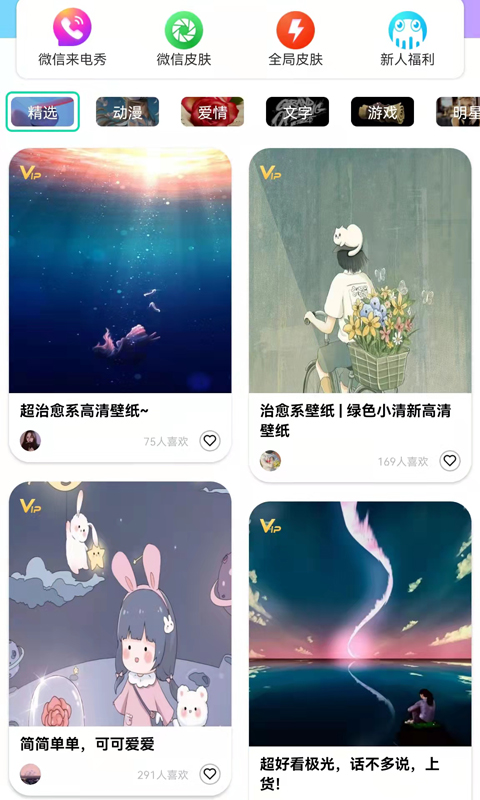
Task: Switch to the 文字 category
Action: click(x=297, y=111)
